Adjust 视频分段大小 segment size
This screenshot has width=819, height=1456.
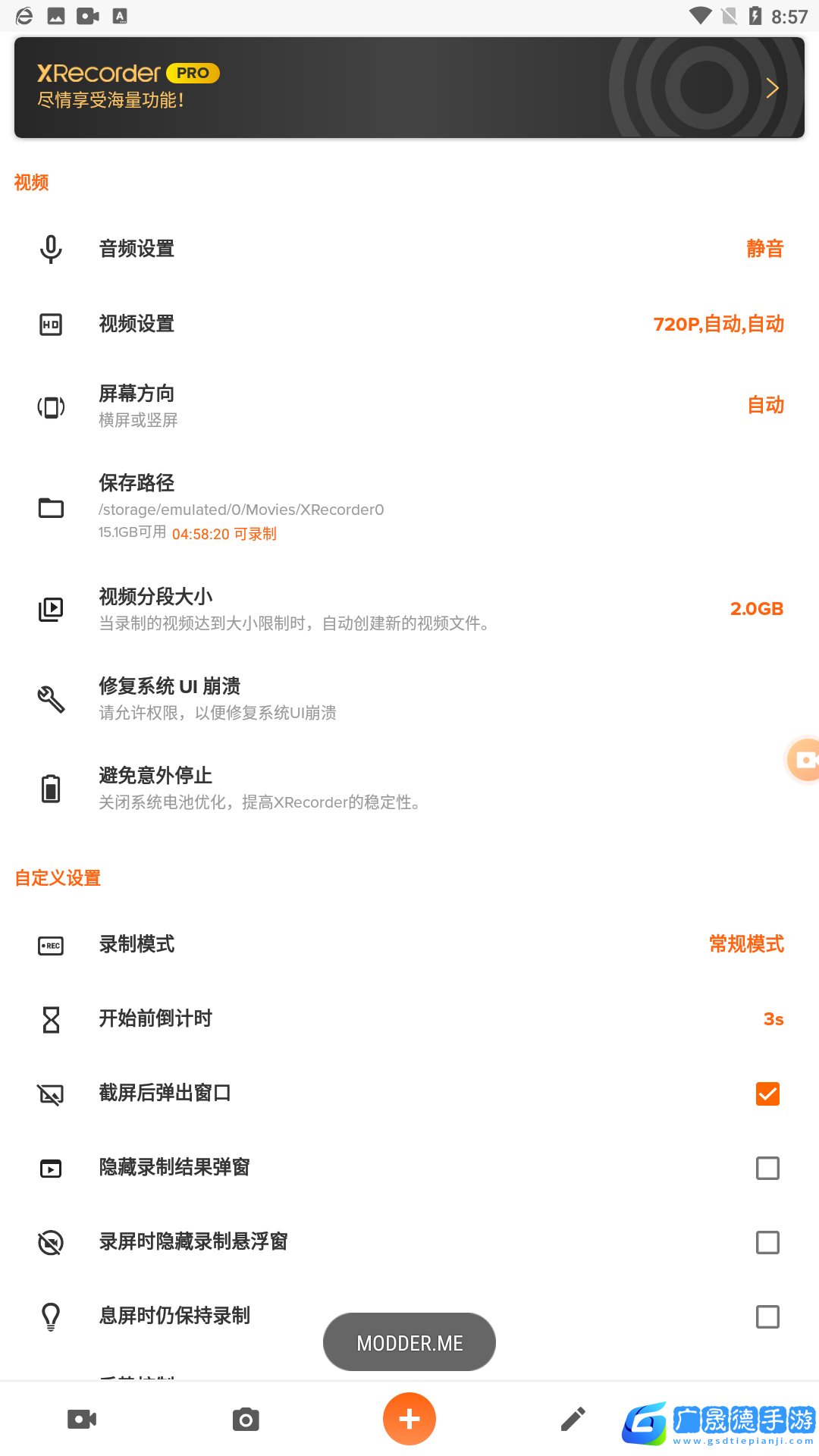pyautogui.click(x=409, y=609)
